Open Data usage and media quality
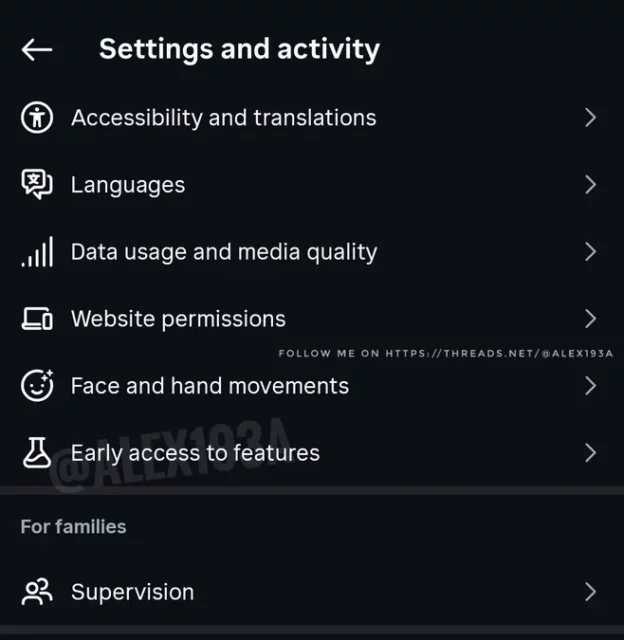This screenshot has height=640, width=624. (x=223, y=252)
